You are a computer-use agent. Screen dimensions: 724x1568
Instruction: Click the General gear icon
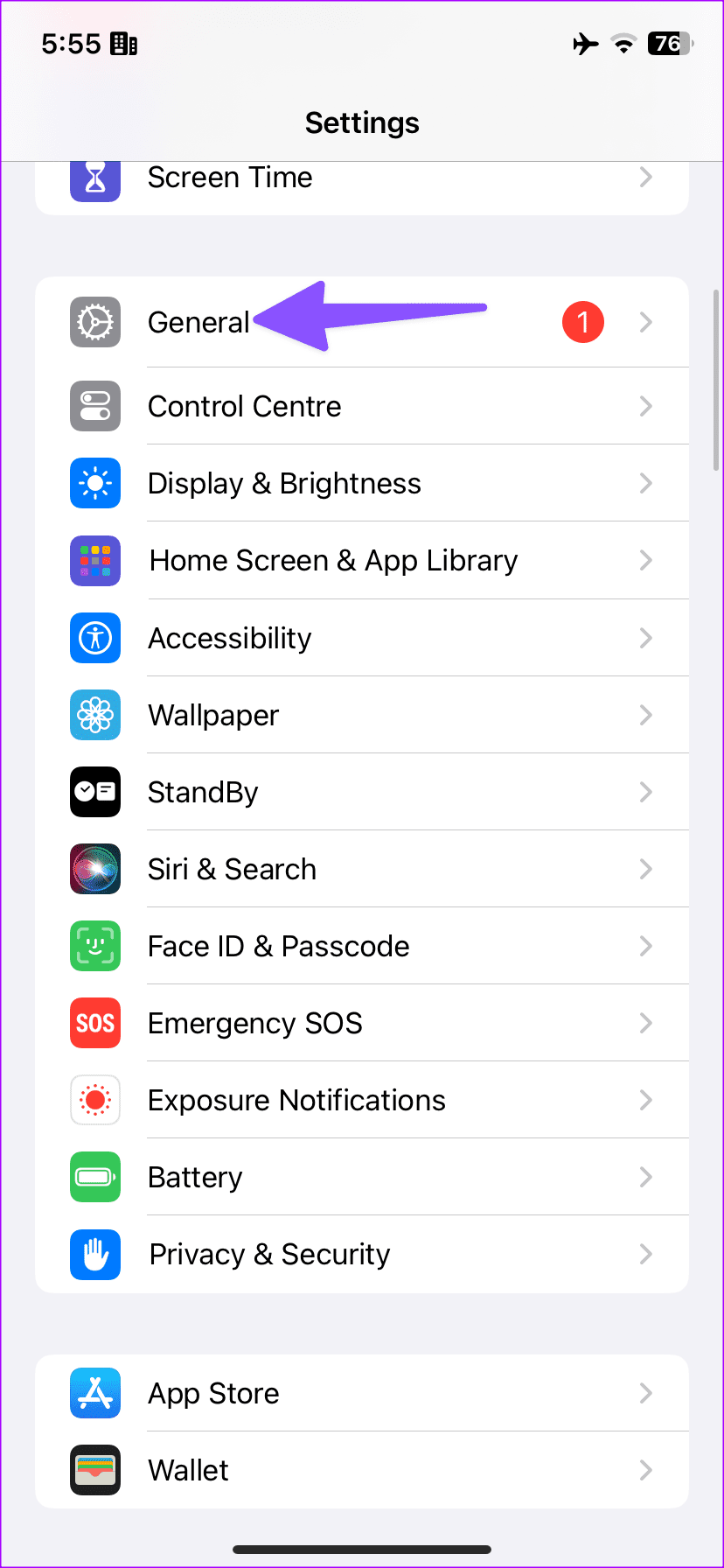[94, 322]
